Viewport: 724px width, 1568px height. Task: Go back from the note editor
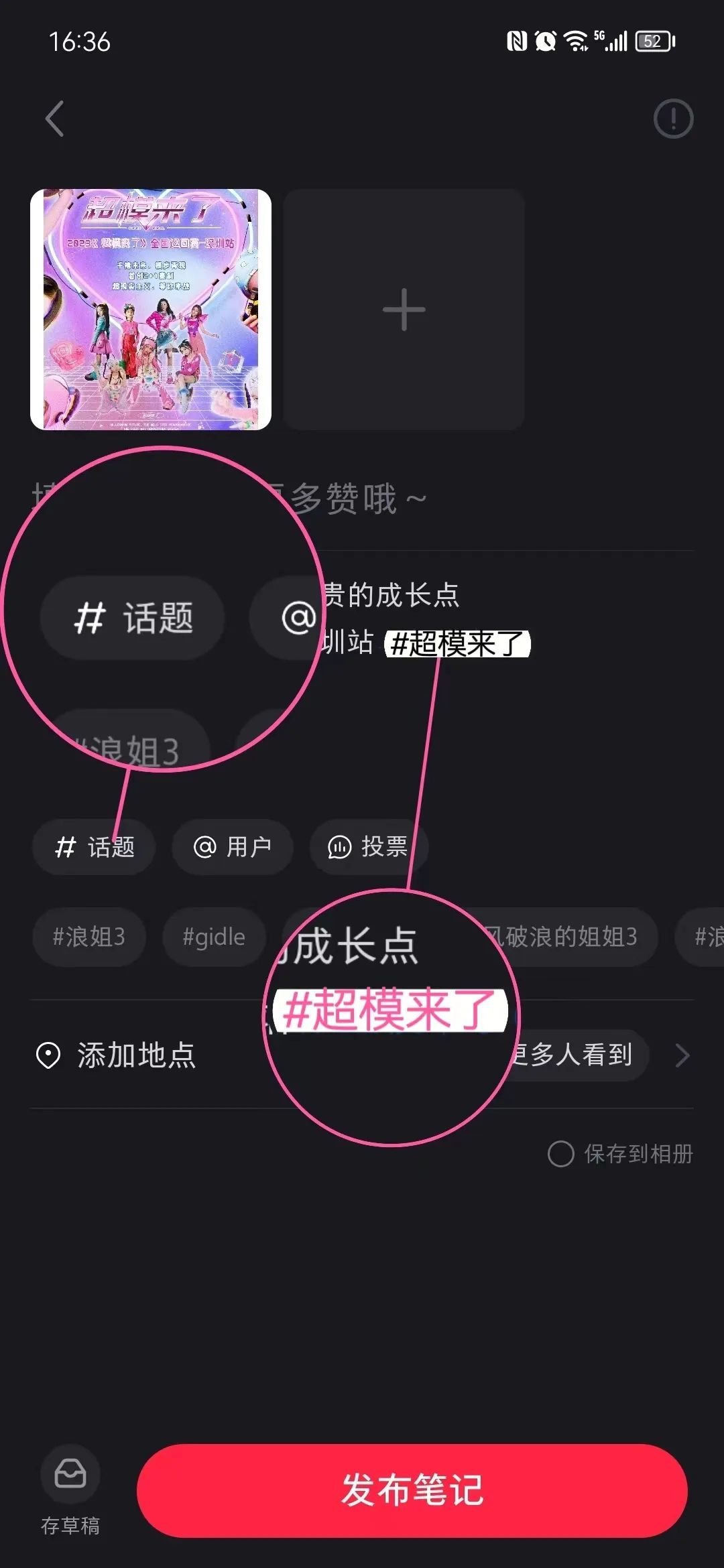click(x=55, y=119)
